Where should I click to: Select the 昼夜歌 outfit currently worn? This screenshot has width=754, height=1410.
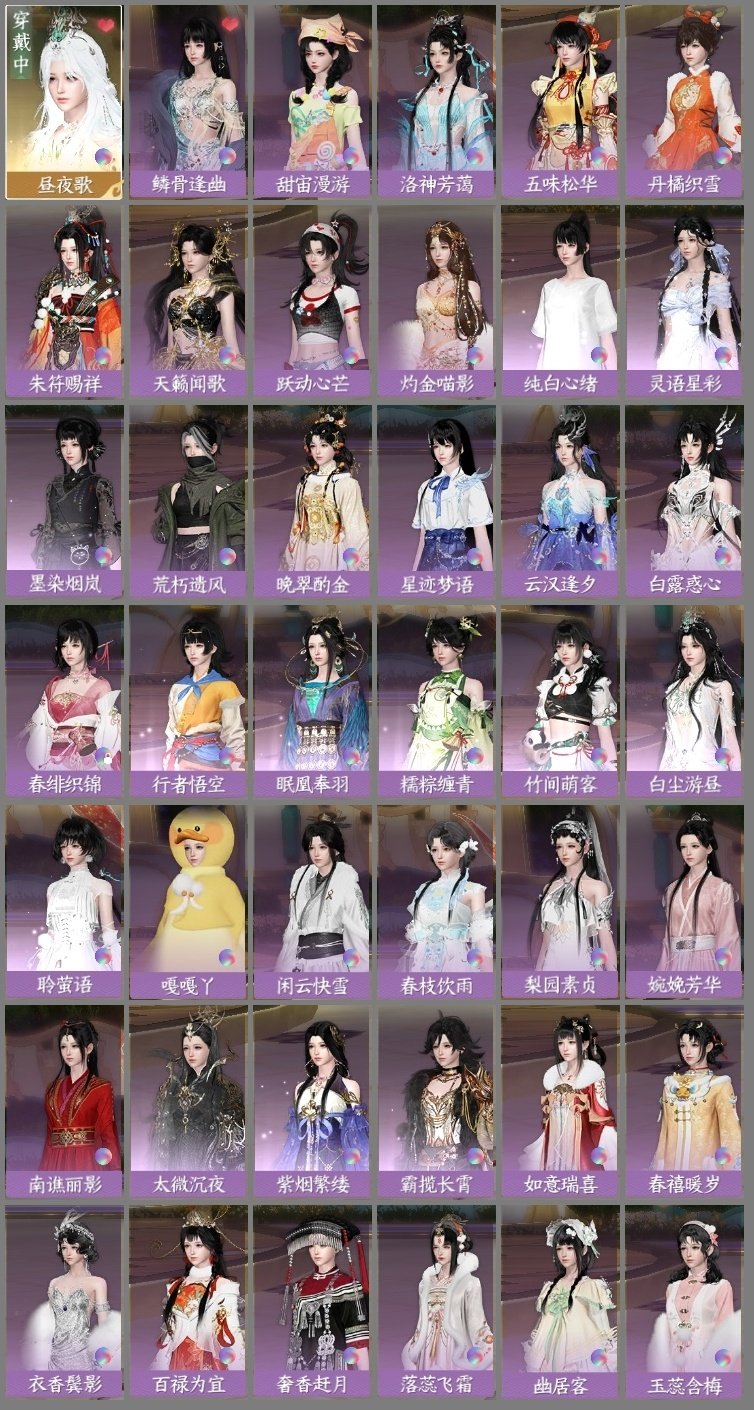pos(64,100)
